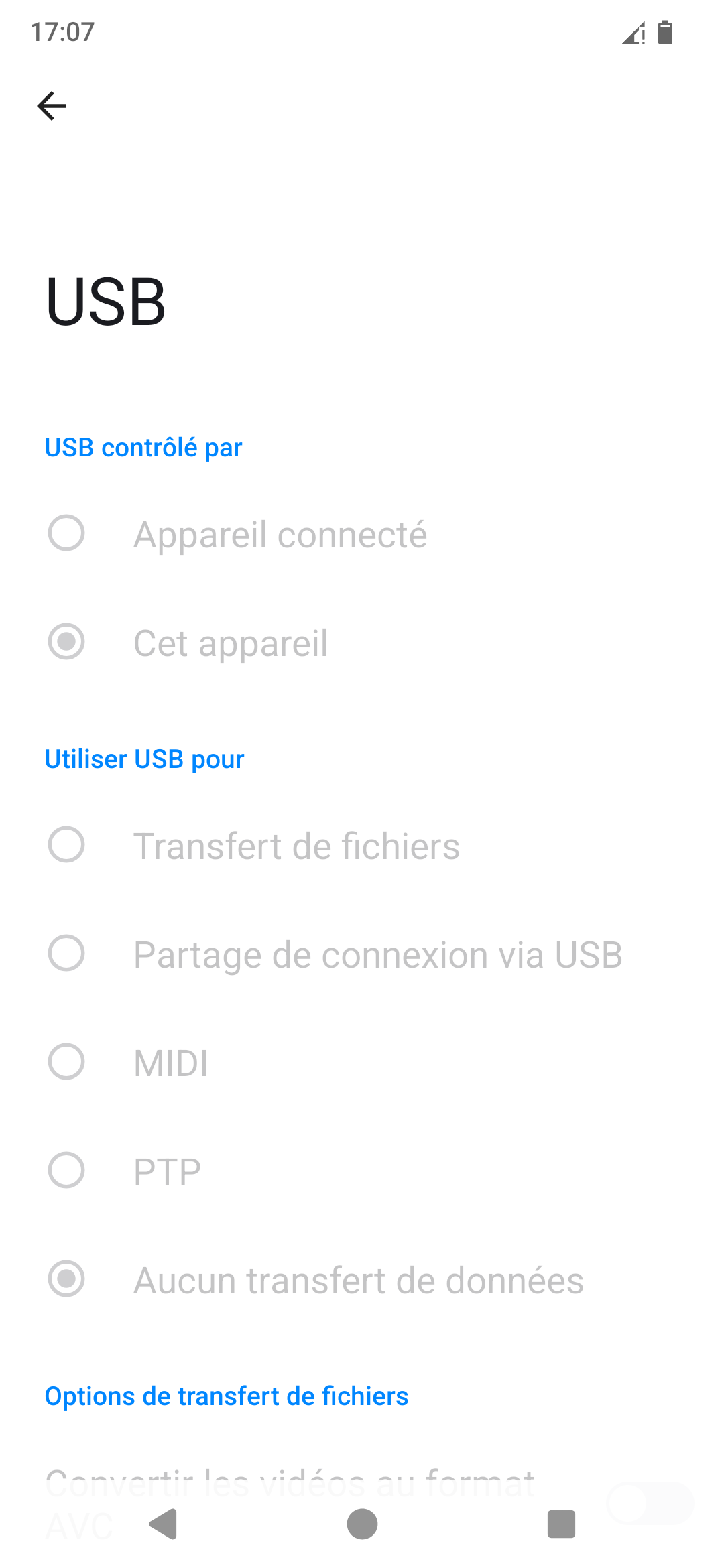Go back using the top arrow
724x1568 pixels.
52,106
